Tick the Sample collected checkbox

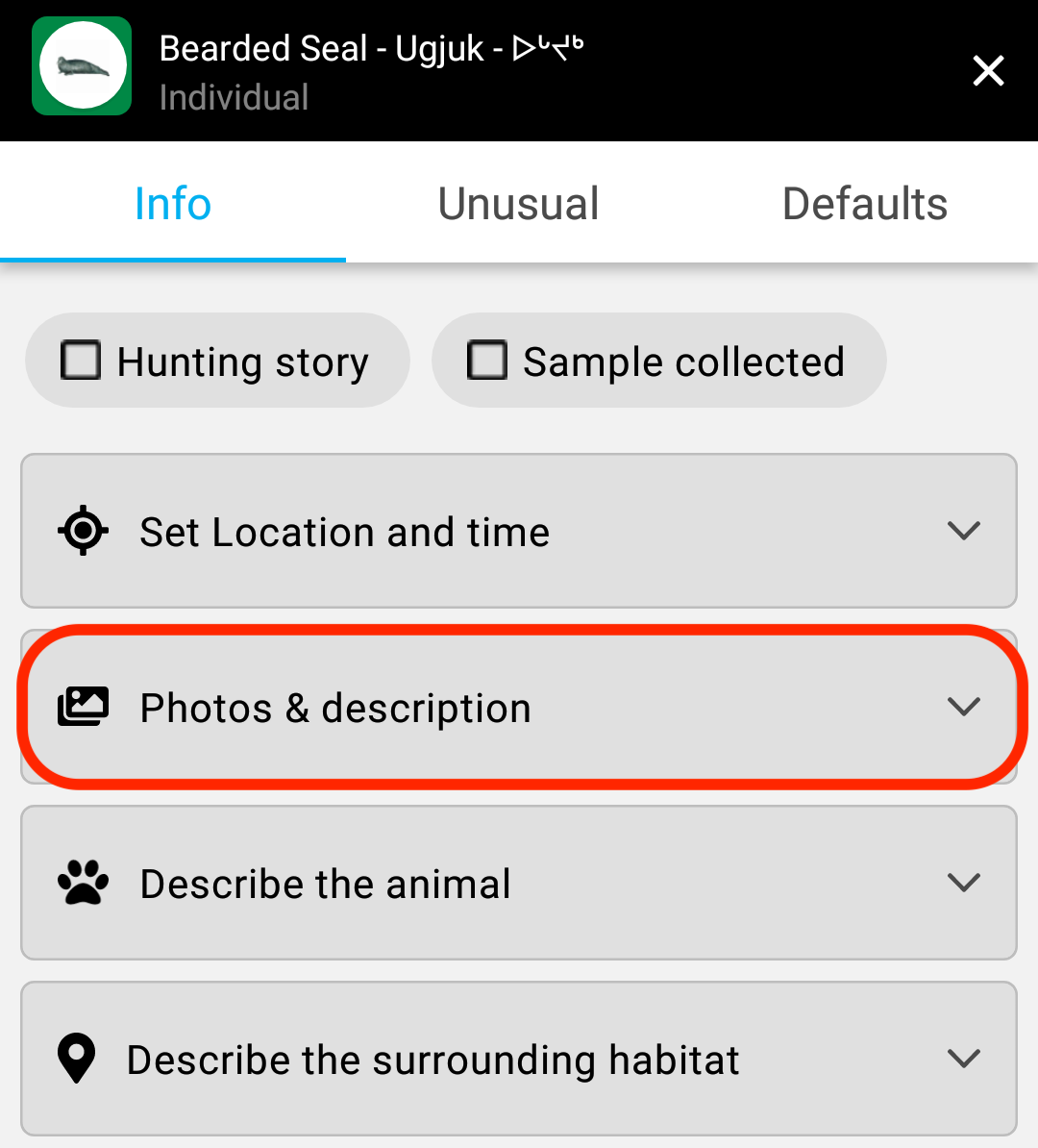[487, 362]
